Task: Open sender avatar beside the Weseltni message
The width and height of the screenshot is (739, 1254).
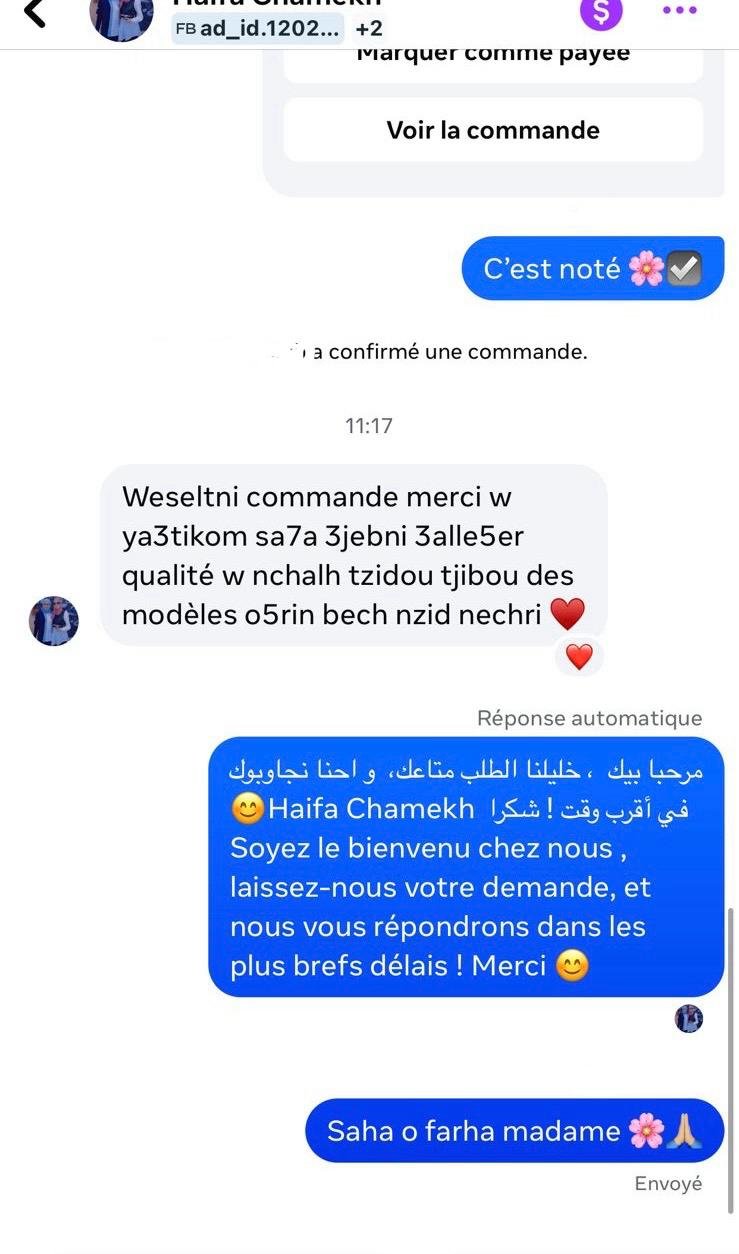Action: 54,621
